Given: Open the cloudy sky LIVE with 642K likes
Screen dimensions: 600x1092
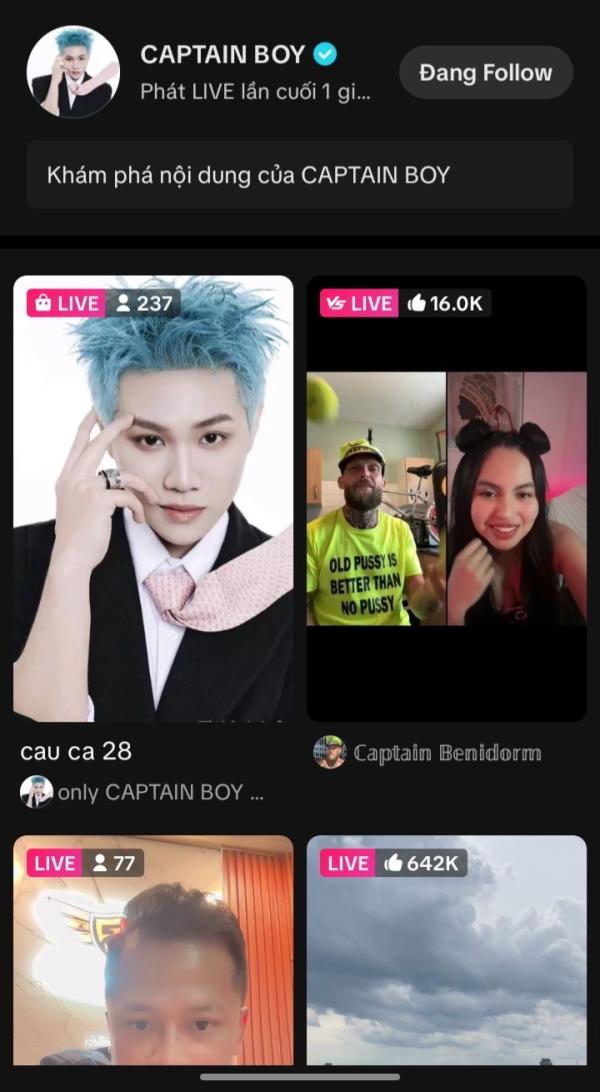Looking at the screenshot, I should pos(447,950).
